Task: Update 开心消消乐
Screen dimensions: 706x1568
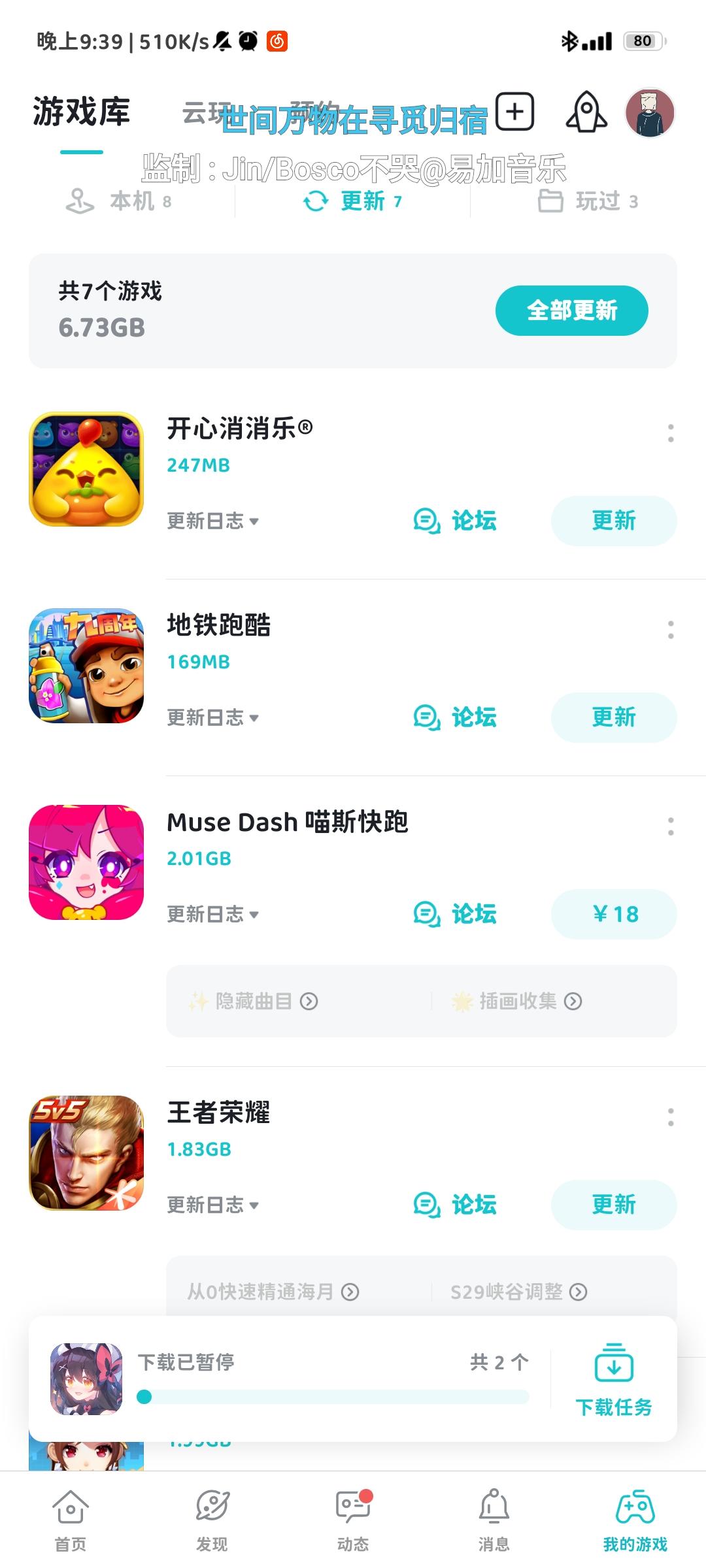Action: [613, 521]
